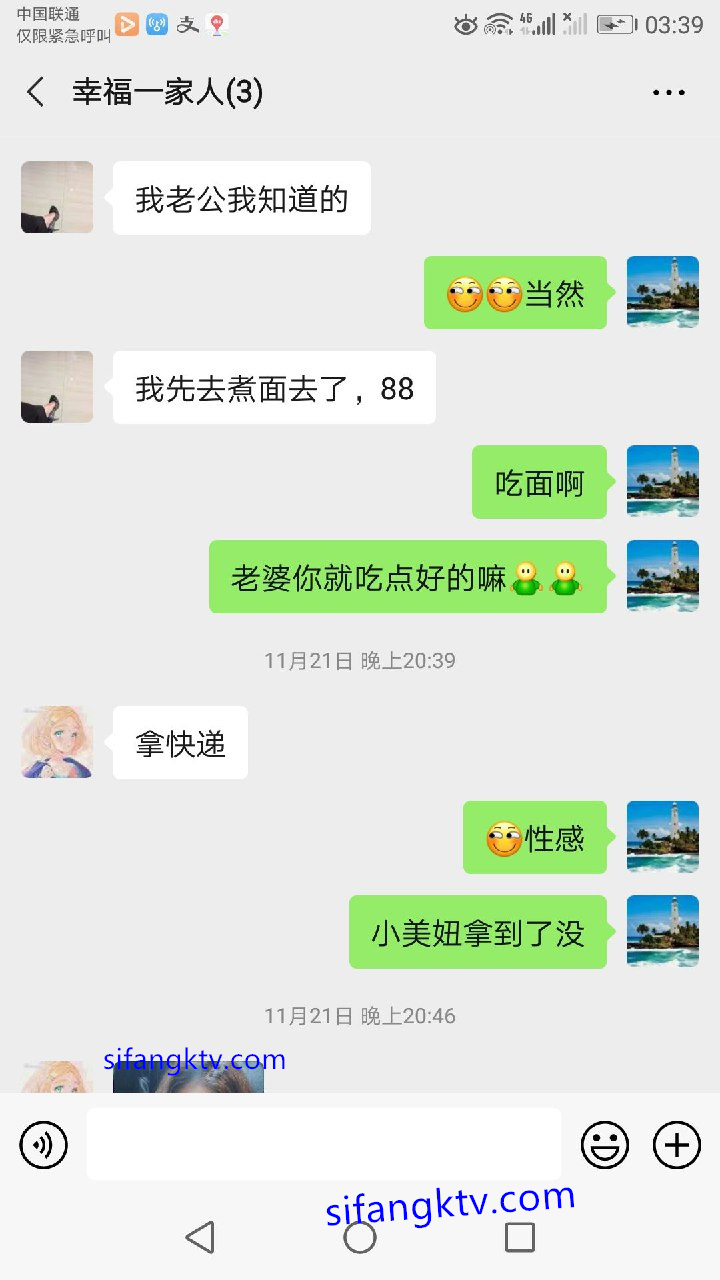This screenshot has height=1280, width=720.
Task: Open the plus attachment menu
Action: point(677,1144)
